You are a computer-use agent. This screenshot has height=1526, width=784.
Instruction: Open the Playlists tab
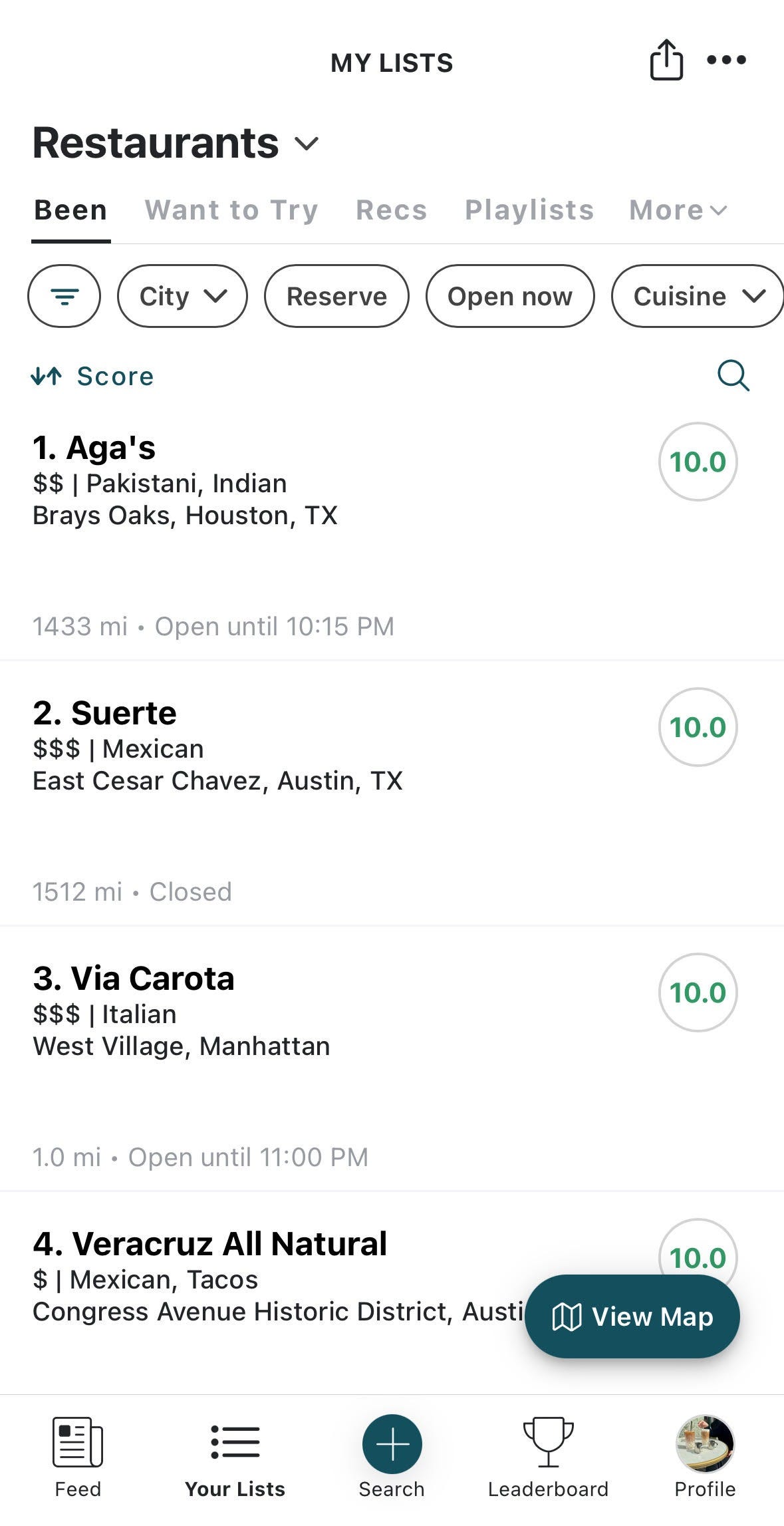coord(529,210)
